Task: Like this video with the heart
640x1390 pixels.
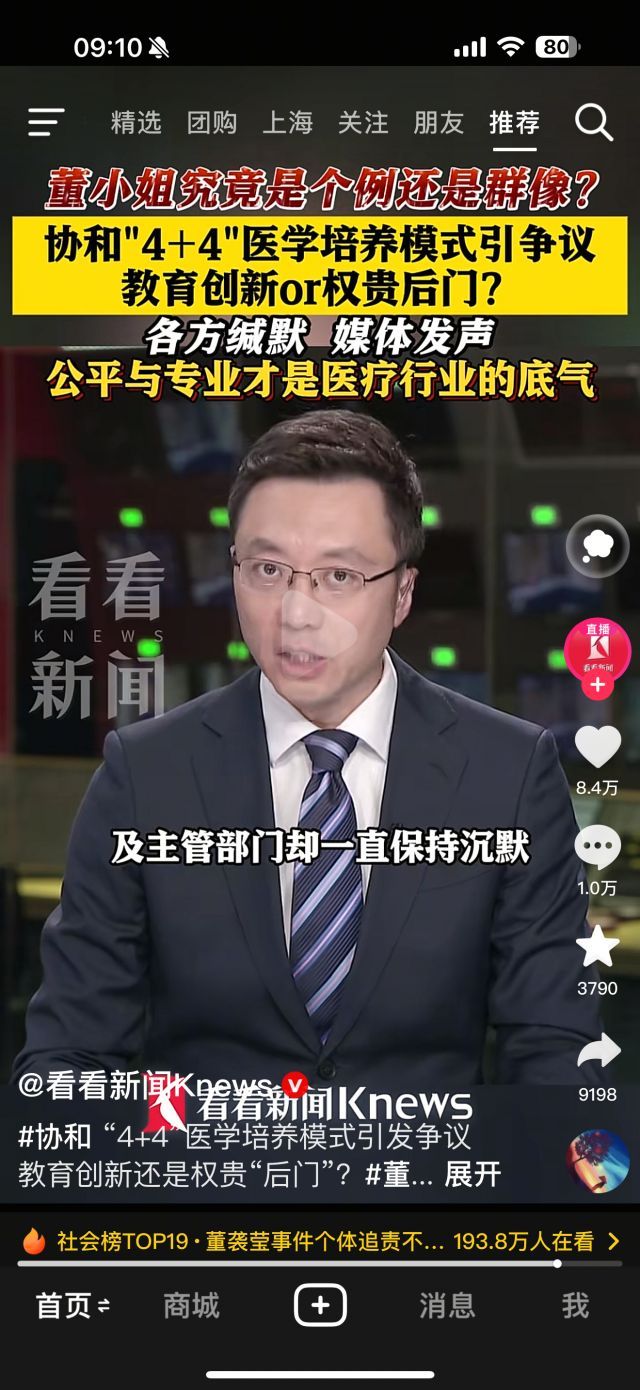Action: (x=597, y=748)
